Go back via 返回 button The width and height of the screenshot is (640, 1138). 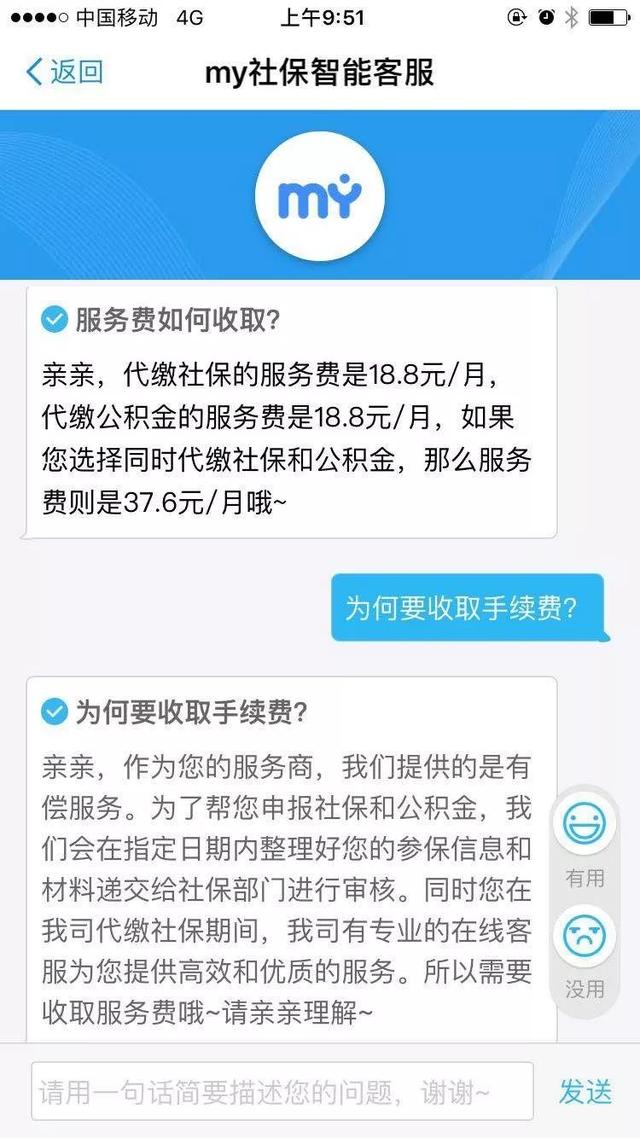click(64, 72)
